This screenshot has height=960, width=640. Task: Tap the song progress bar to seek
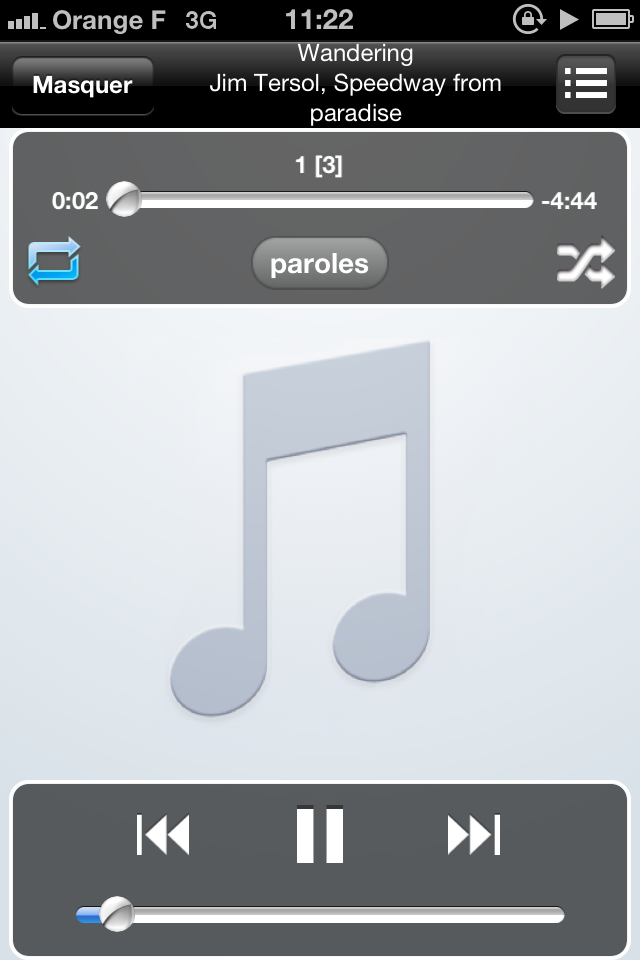330,200
